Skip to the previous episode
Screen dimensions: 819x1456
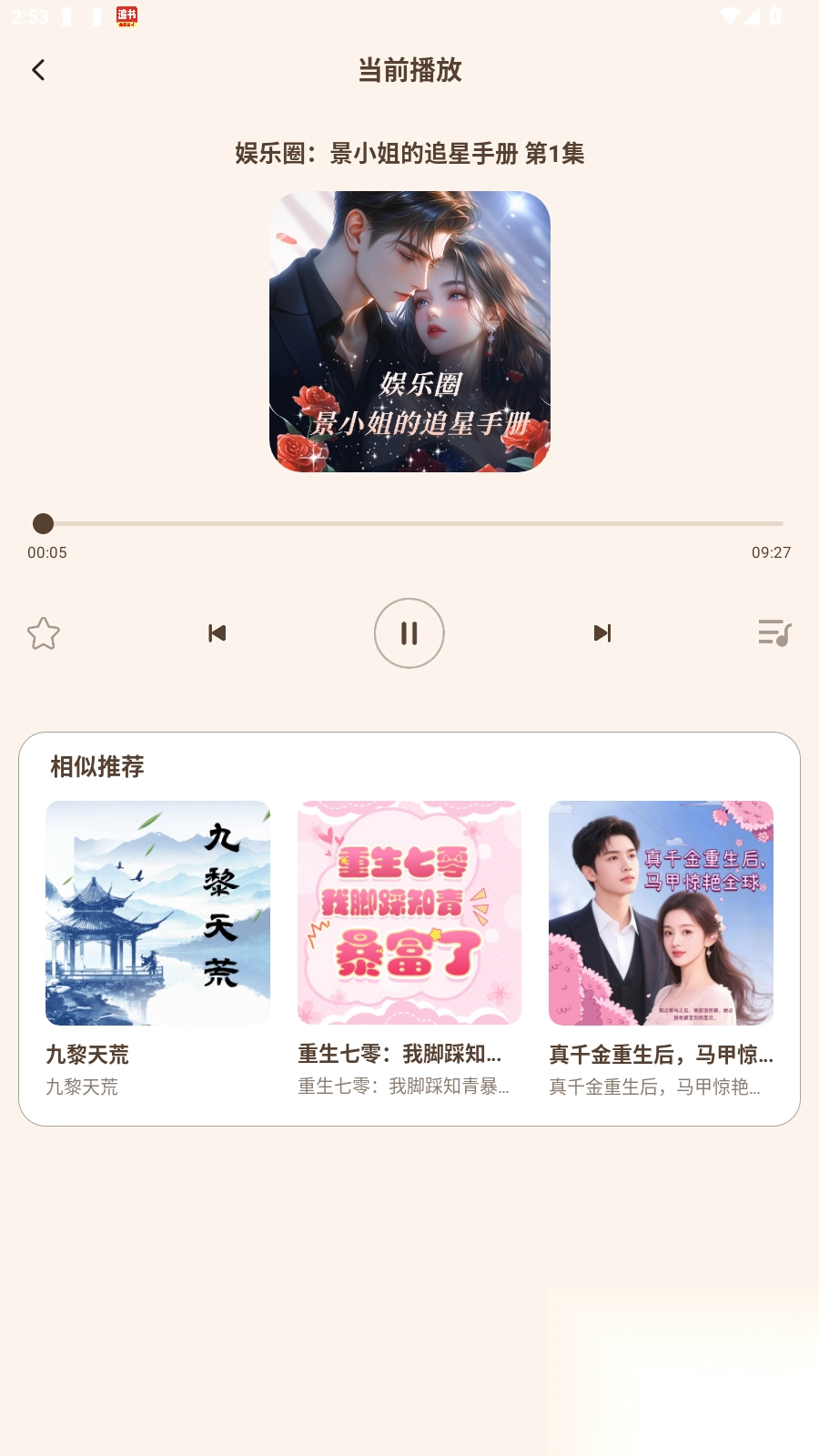217,633
